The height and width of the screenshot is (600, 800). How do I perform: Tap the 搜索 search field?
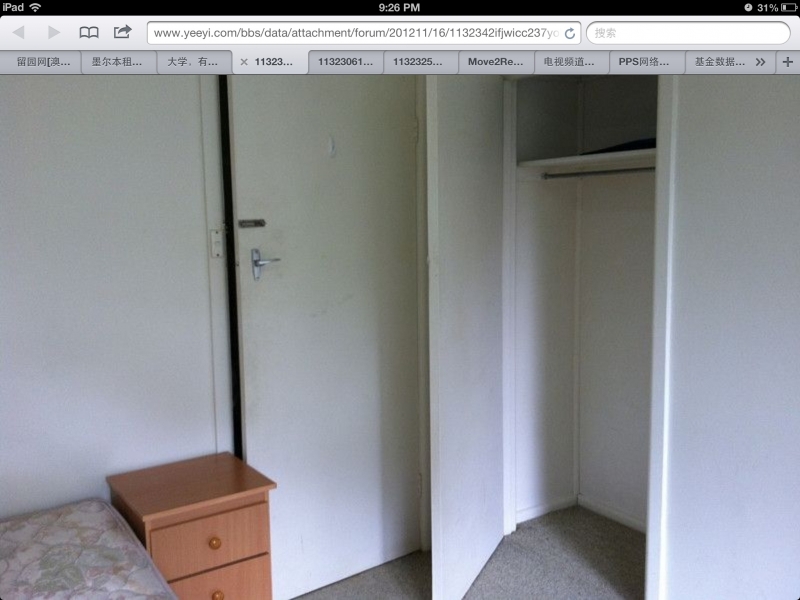[x=688, y=33]
